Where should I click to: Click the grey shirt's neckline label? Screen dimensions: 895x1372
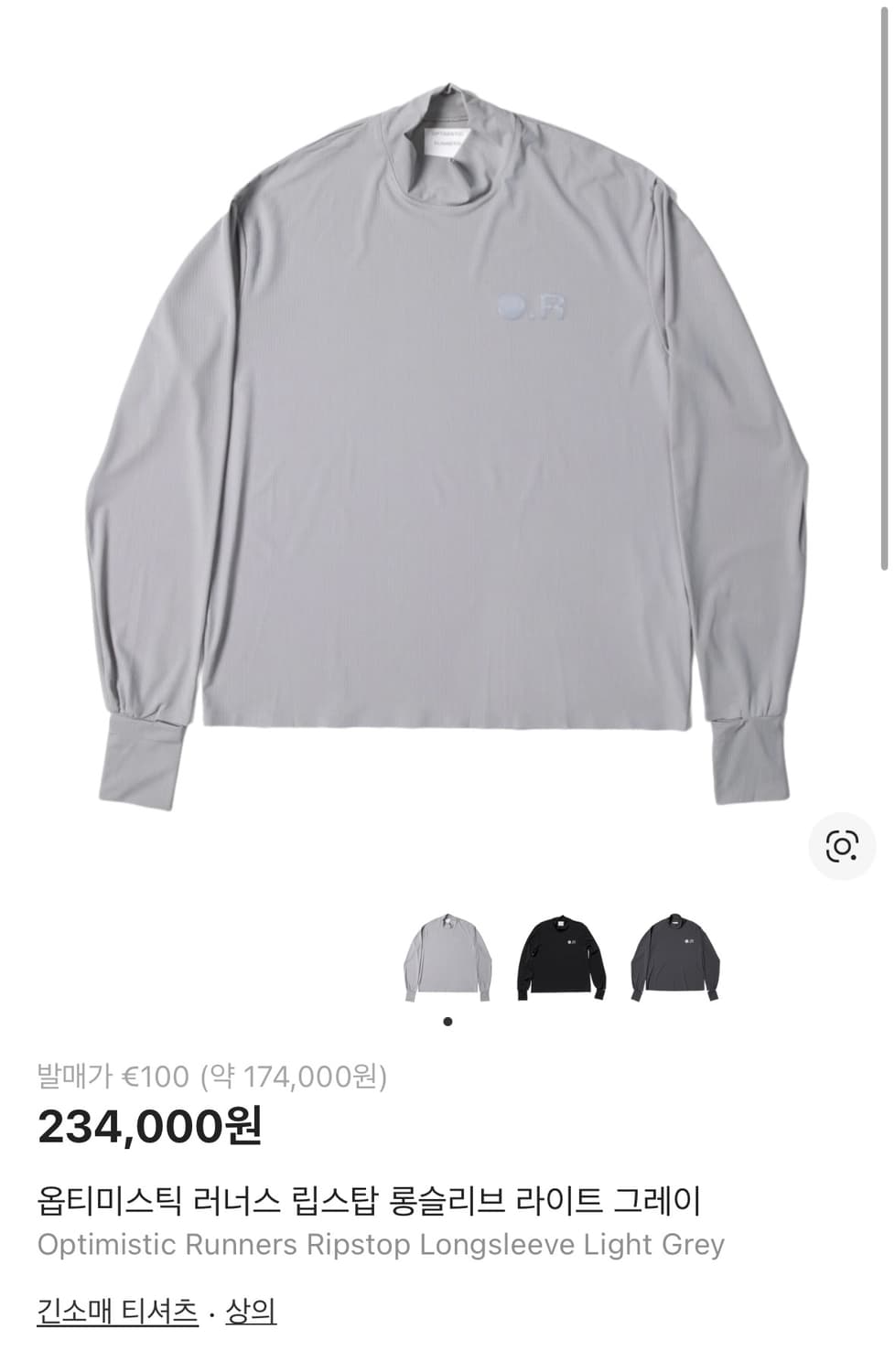[x=447, y=140]
